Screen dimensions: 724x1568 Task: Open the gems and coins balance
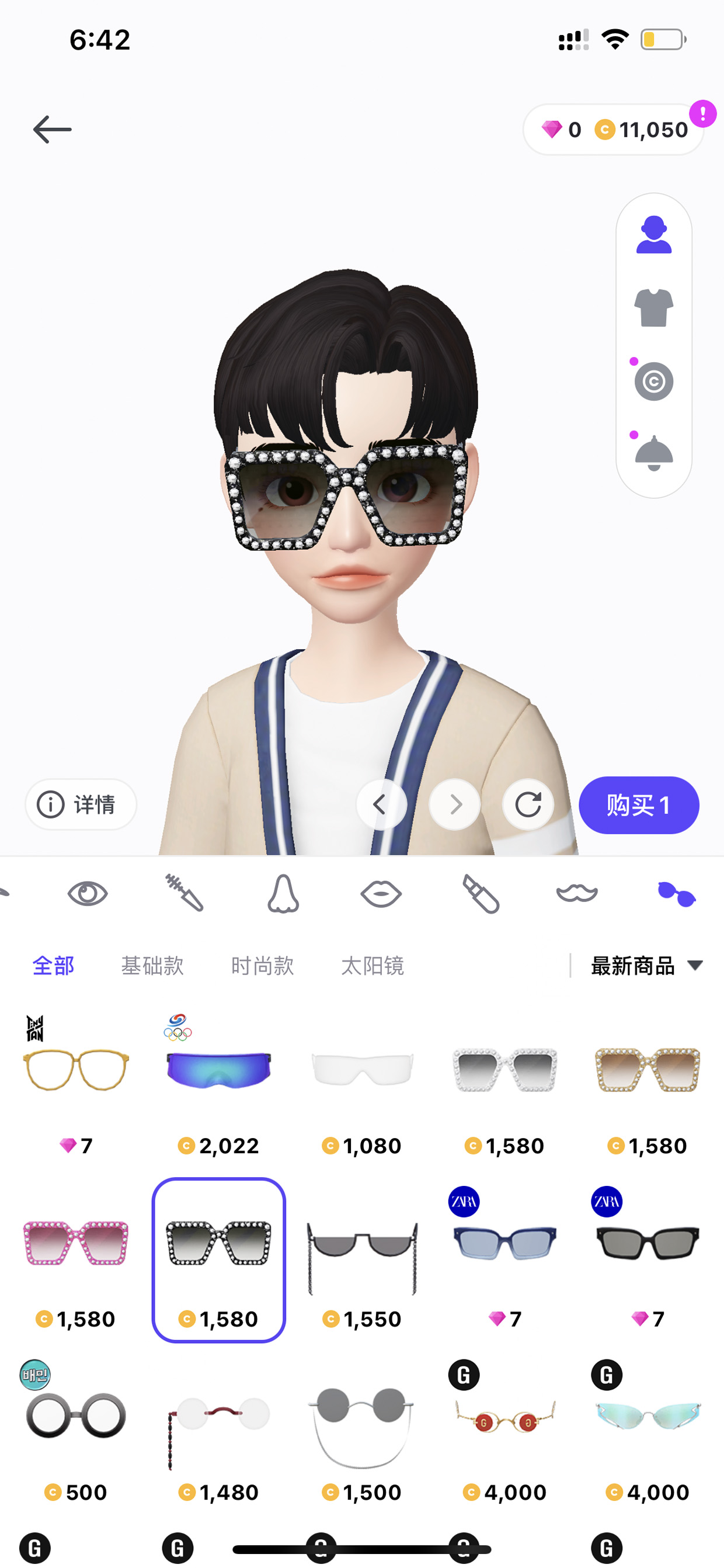coord(612,130)
